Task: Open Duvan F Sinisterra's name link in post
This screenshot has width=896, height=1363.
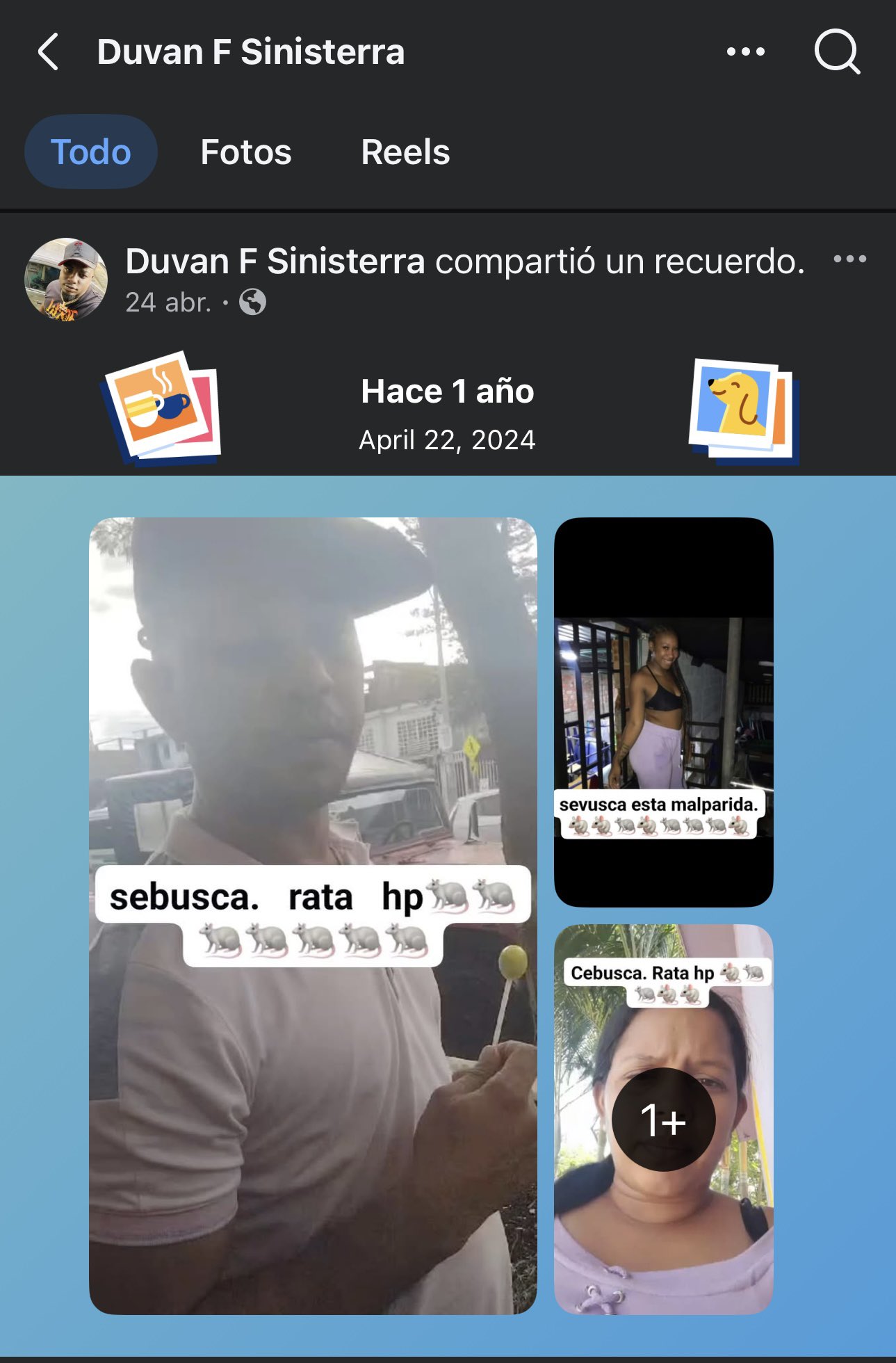Action: pyautogui.click(x=275, y=261)
